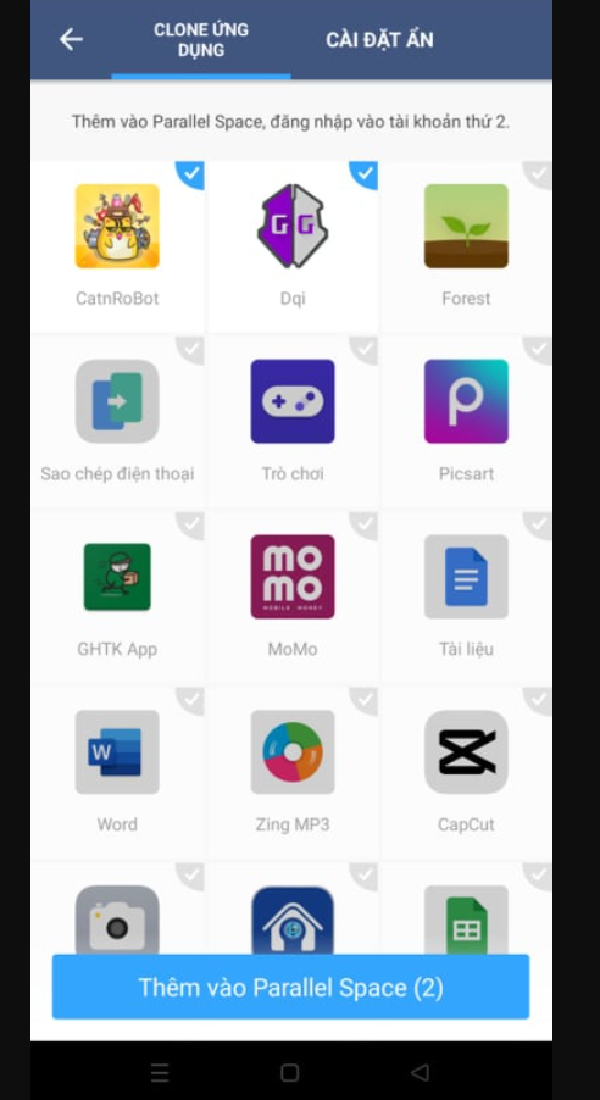This screenshot has width=600, height=1100.
Task: Switch to the Cài đặt ẩn tab
Action: pos(379,40)
